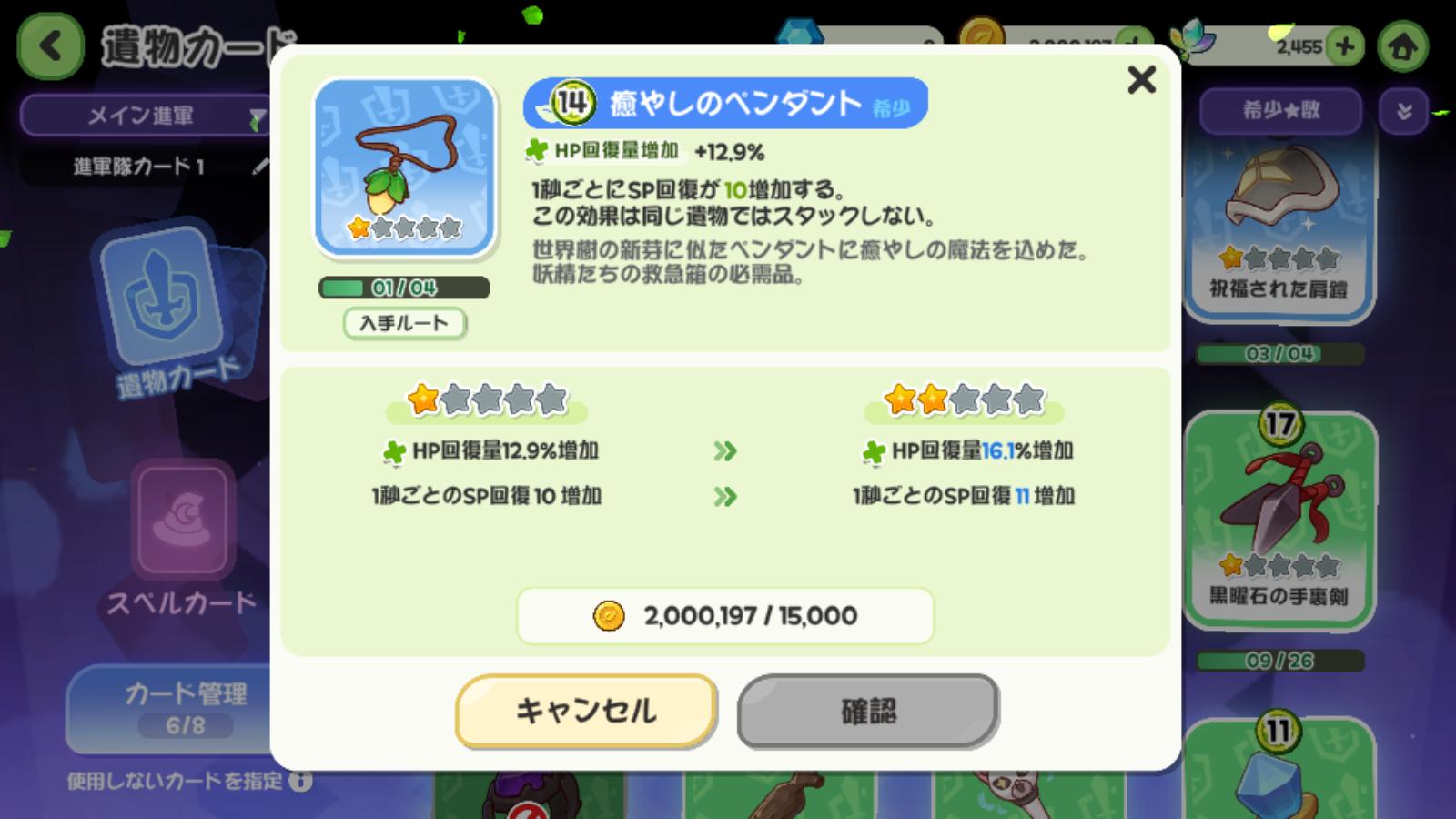Close the relic card upgrade dialog
1456x819 pixels.
(1141, 80)
